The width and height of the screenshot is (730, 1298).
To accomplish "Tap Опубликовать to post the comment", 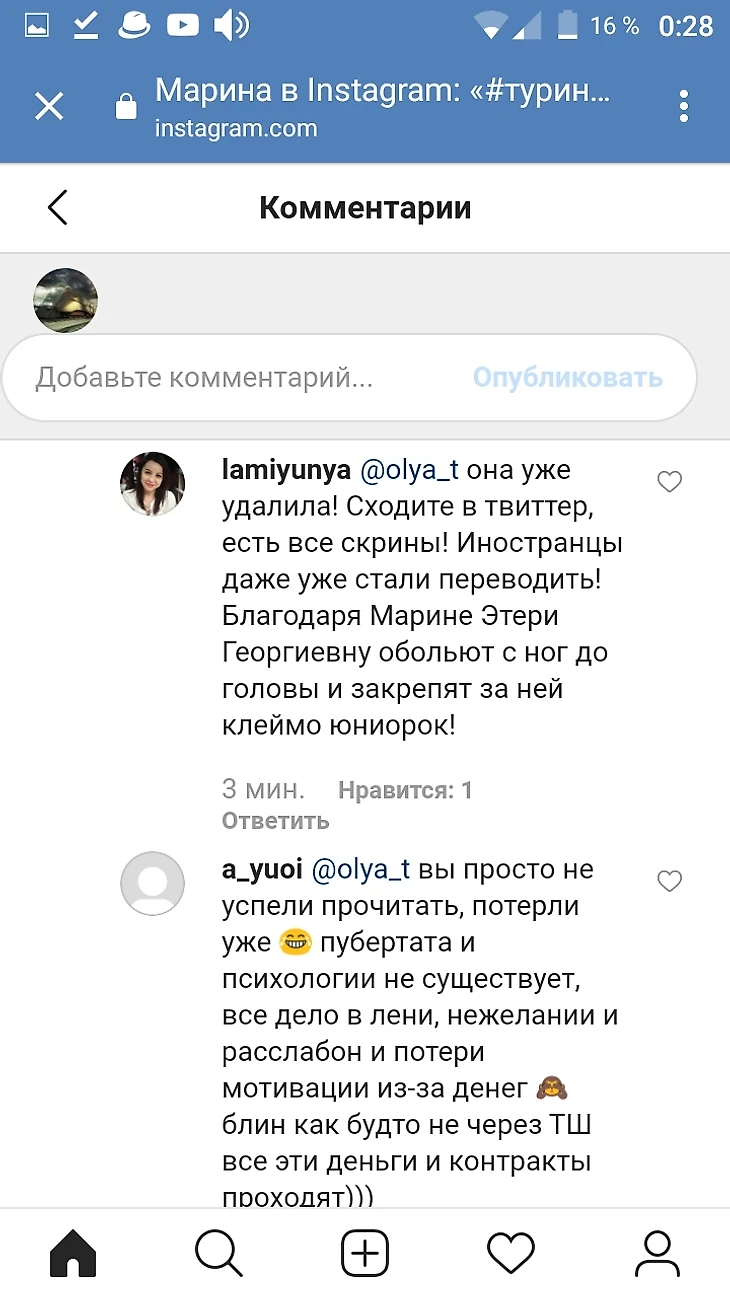I will pos(567,378).
